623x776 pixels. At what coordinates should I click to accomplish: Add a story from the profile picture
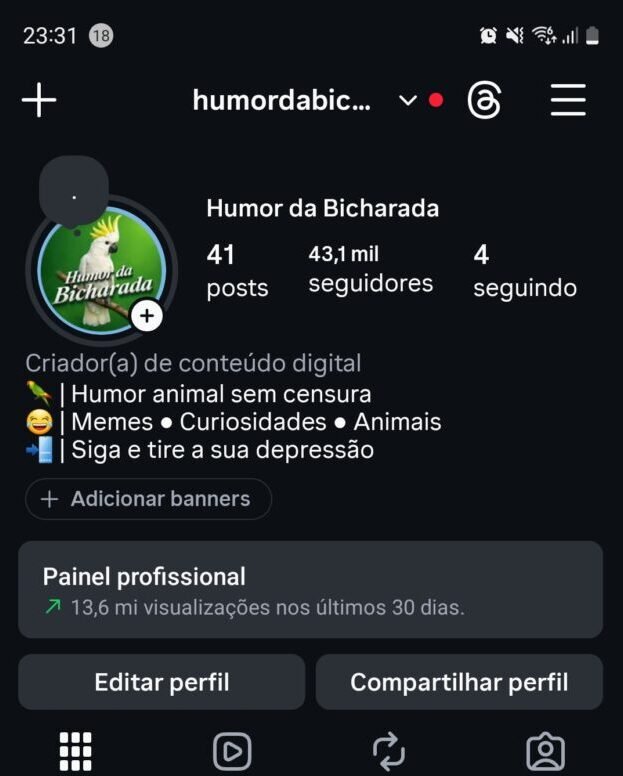point(147,315)
